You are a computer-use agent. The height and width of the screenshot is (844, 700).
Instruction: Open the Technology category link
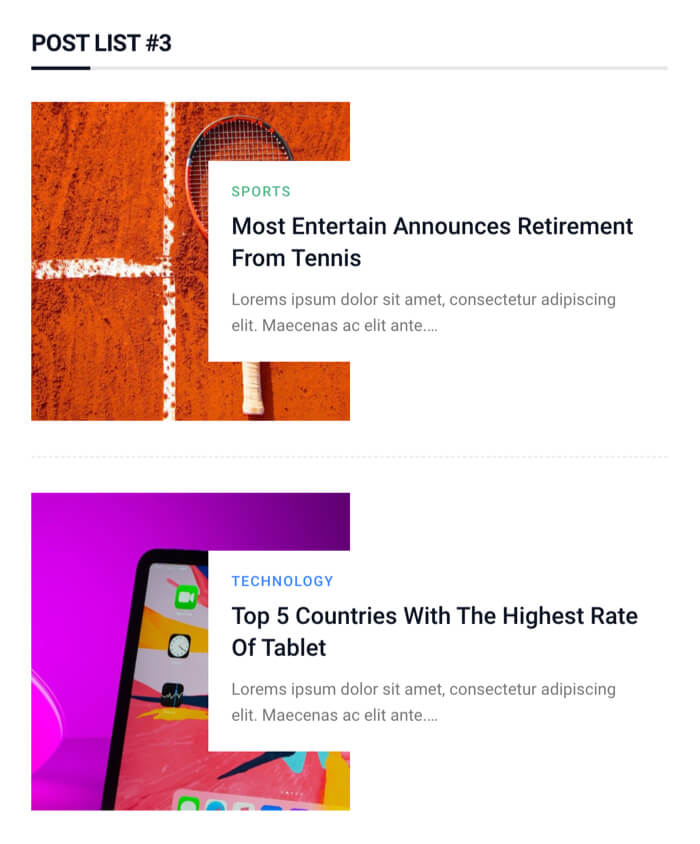point(282,581)
